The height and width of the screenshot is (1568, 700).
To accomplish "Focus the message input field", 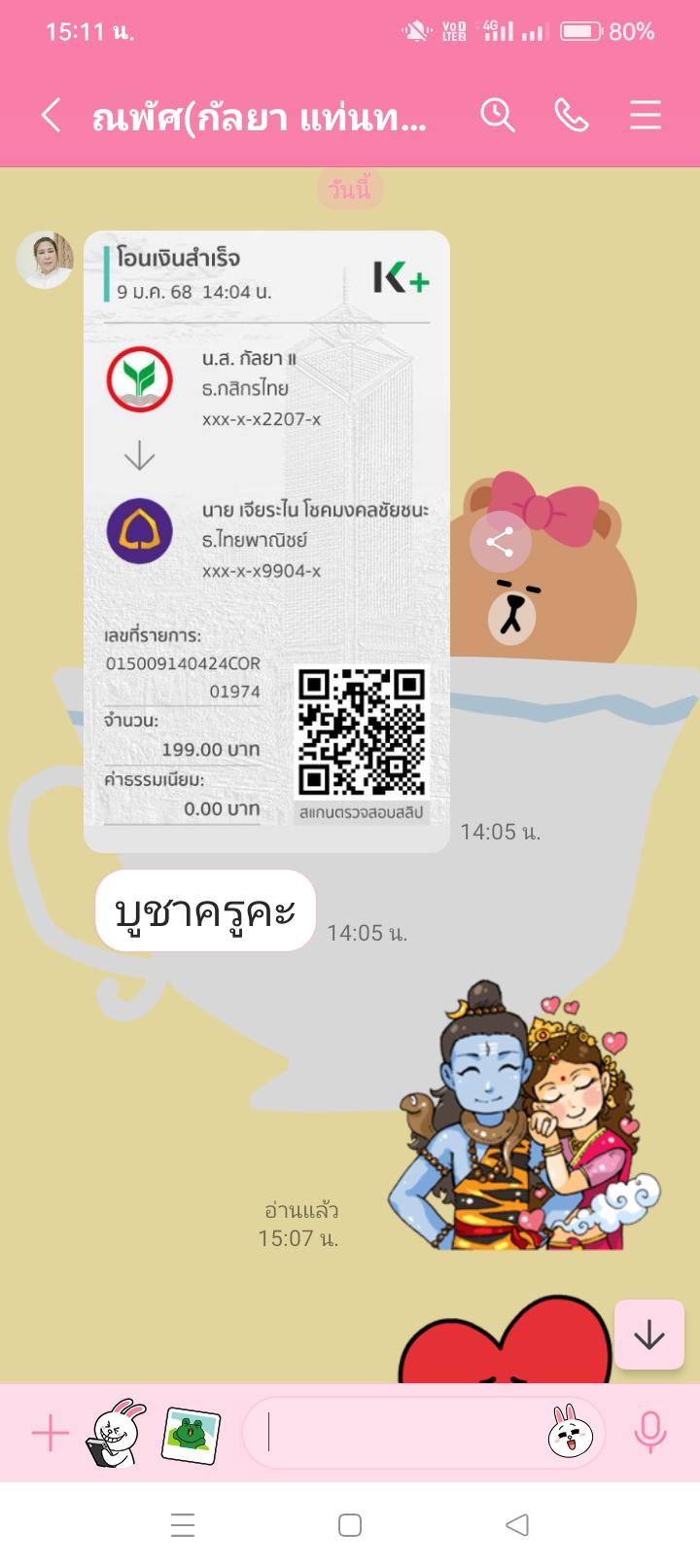I will pyautogui.click(x=399, y=1434).
